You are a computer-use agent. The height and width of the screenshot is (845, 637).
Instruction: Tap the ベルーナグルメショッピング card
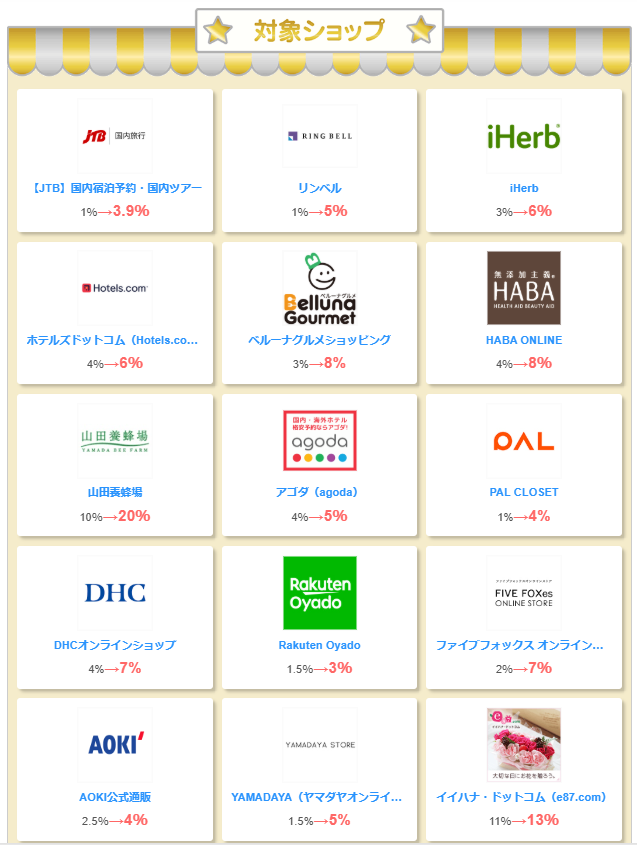click(x=319, y=312)
